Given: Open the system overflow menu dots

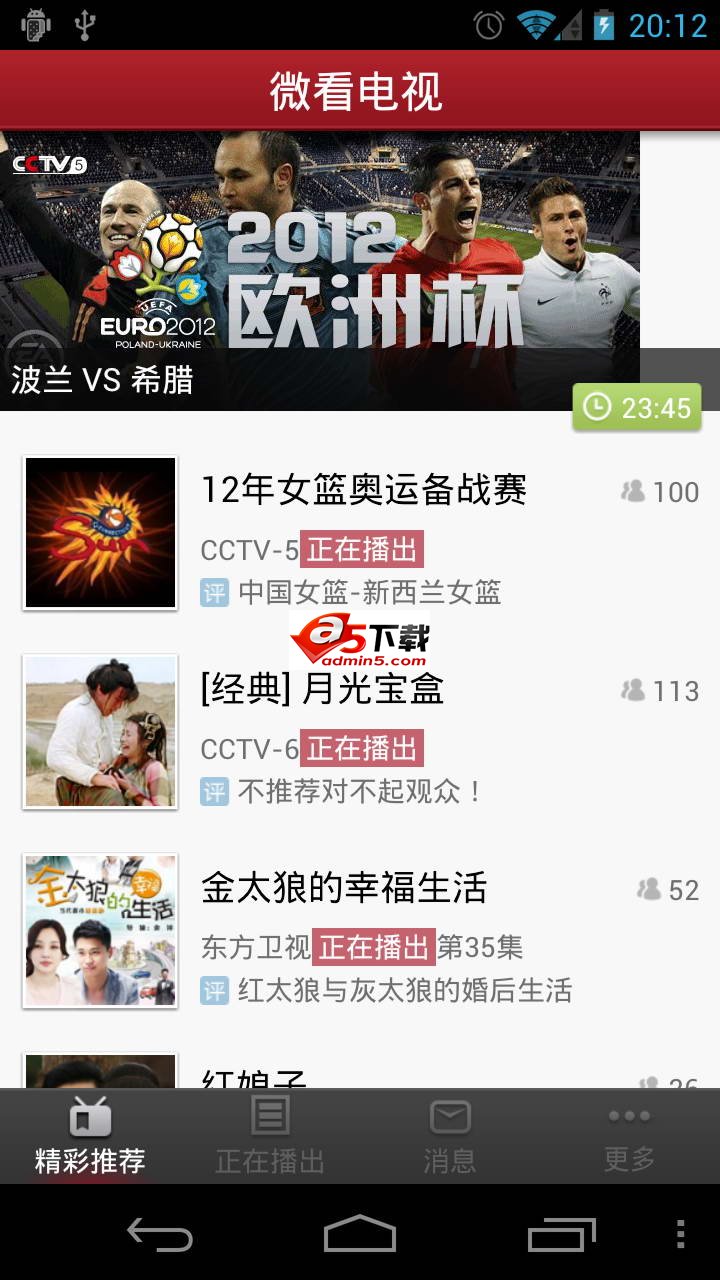Looking at the screenshot, I should (x=681, y=1234).
